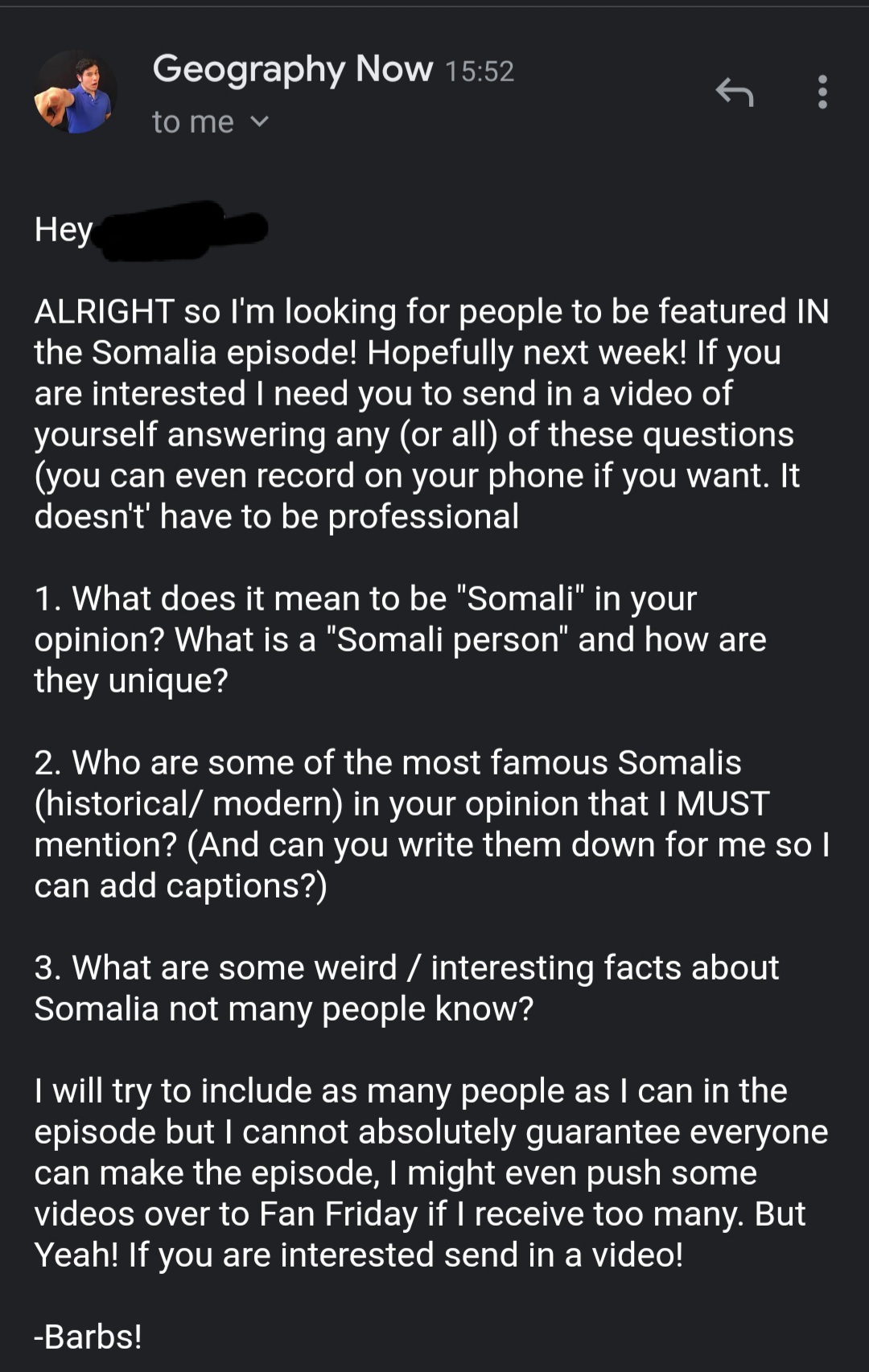Reply to Geography Now's email
Image resolution: width=869 pixels, height=1372 pixels.
[735, 92]
